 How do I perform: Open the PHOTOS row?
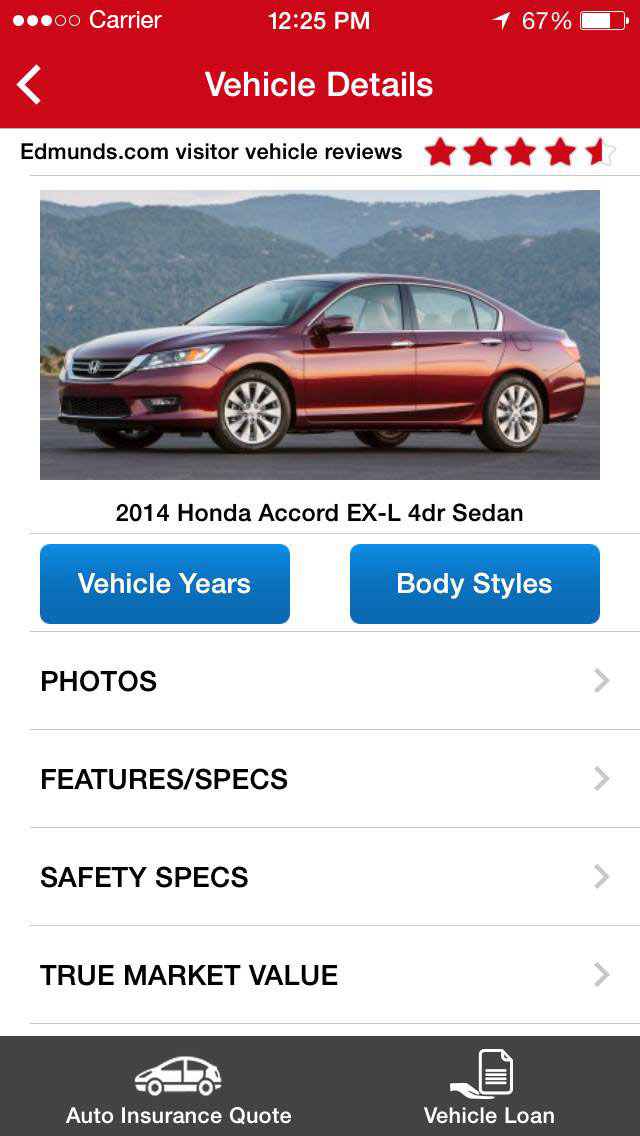(320, 681)
